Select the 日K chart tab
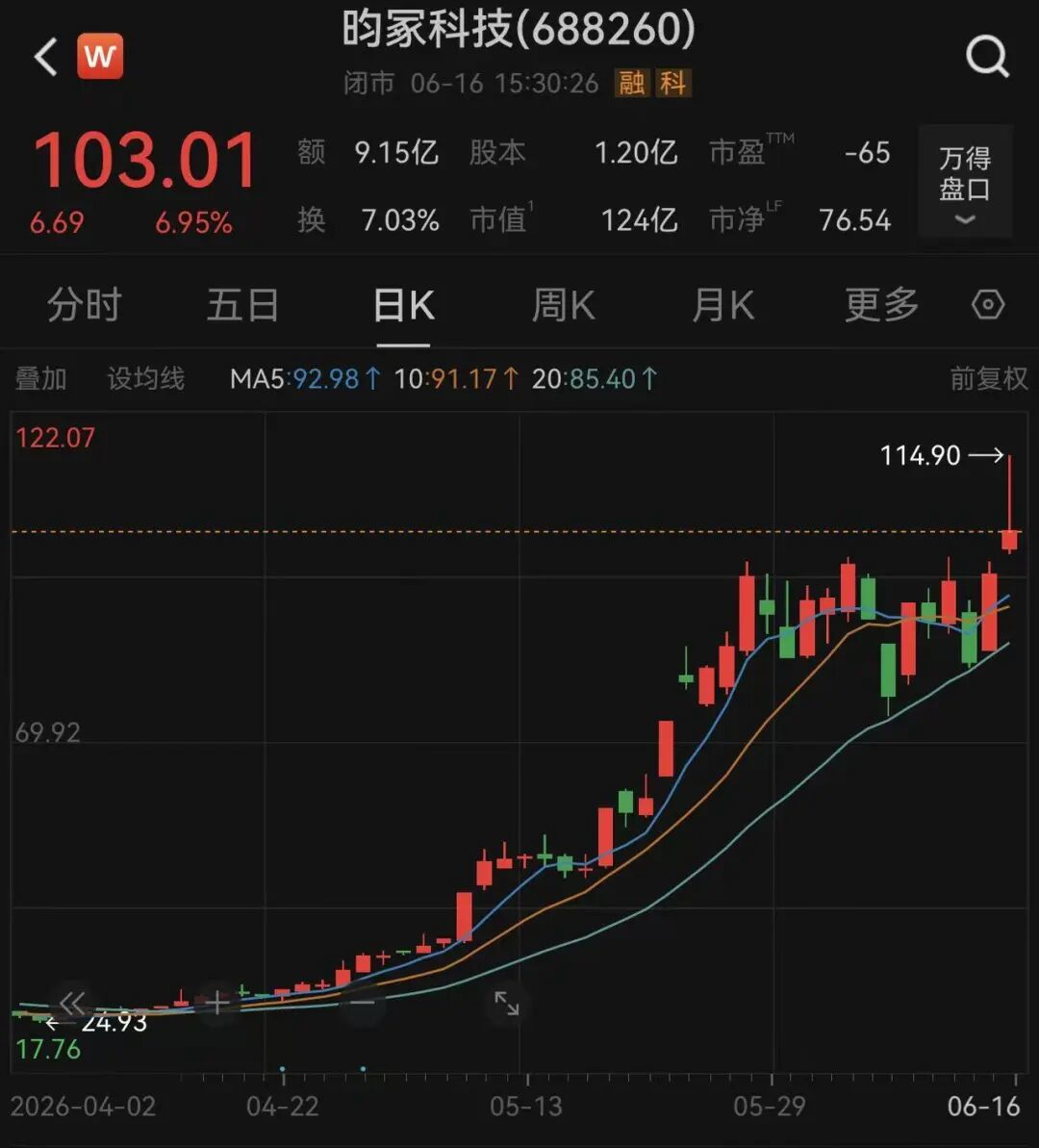This screenshot has height=1148, width=1039. point(403,305)
